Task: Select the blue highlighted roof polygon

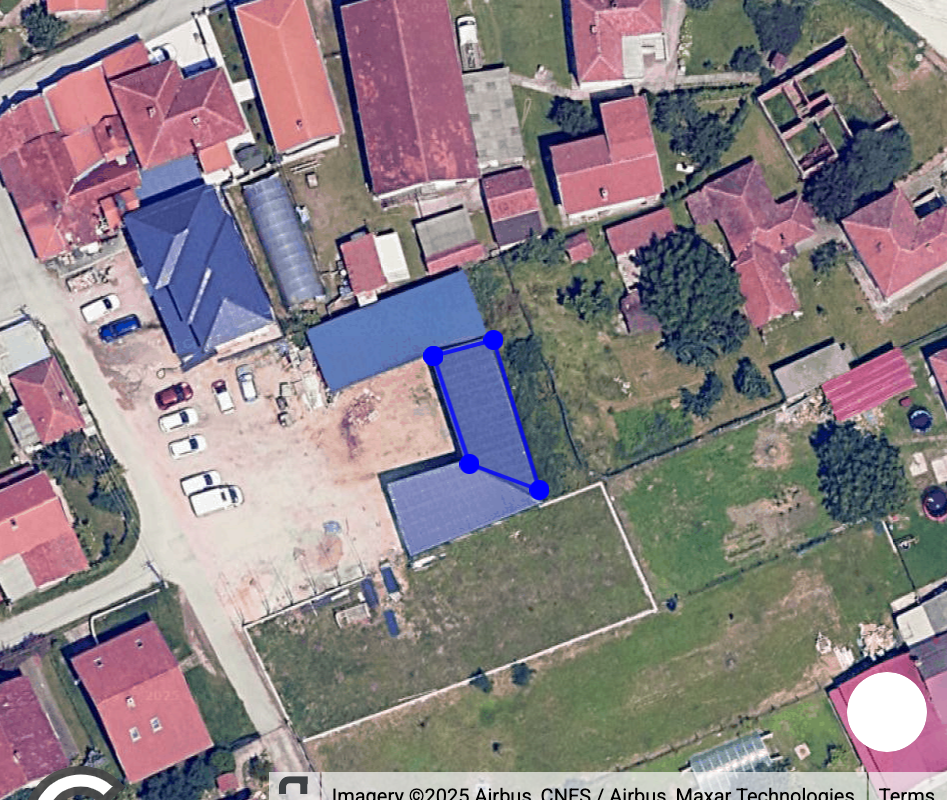Action: click(484, 415)
